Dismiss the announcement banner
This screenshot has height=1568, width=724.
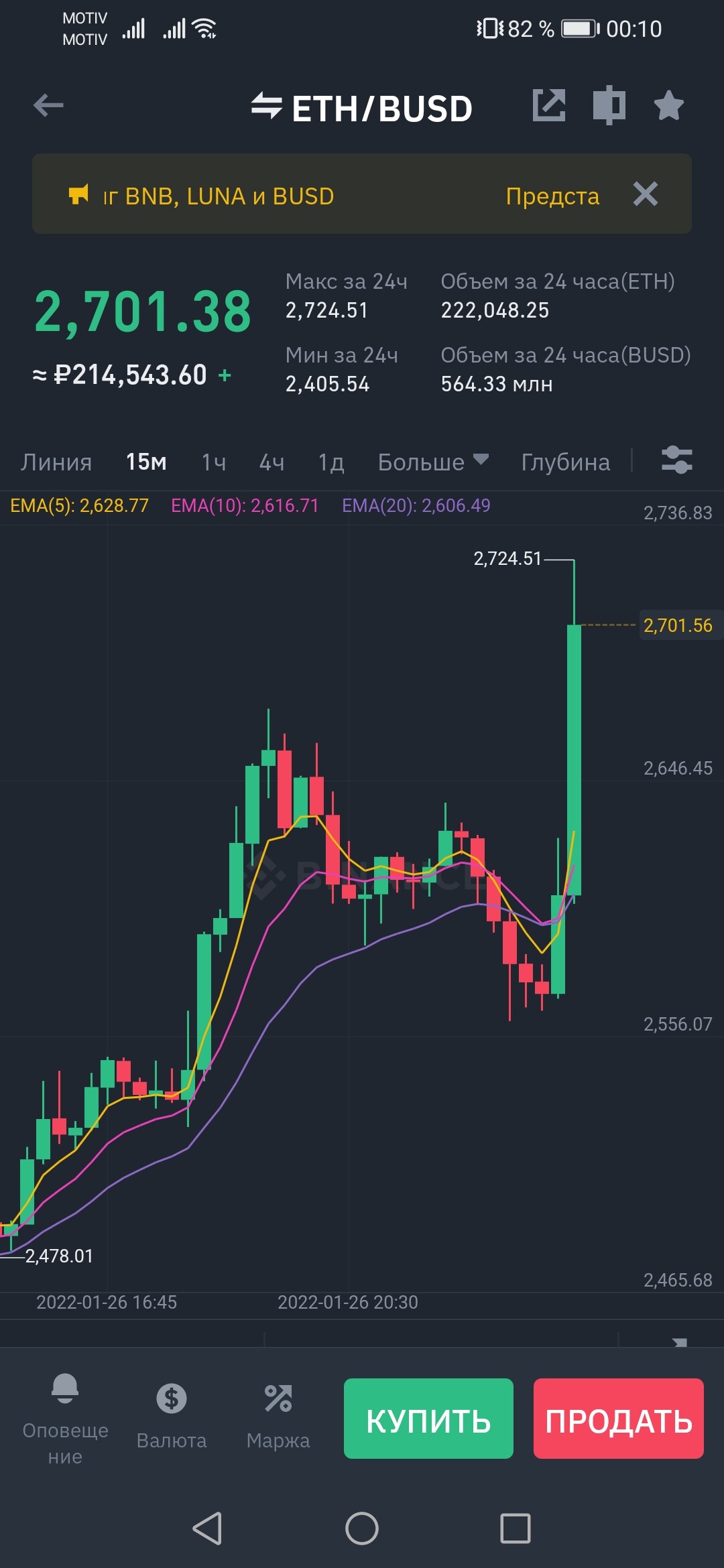pyautogui.click(x=646, y=194)
